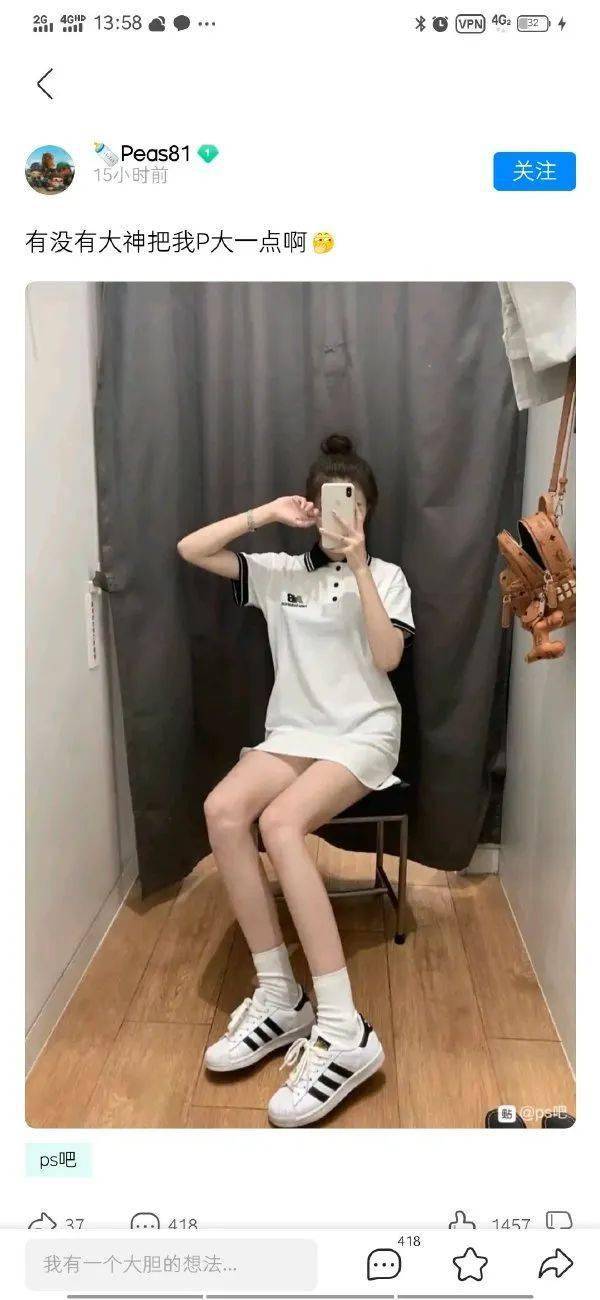Image resolution: width=600 pixels, height=1300 pixels.
Task: Tap the 我有一个大胆的想法 reply field
Action: [x=170, y=1264]
